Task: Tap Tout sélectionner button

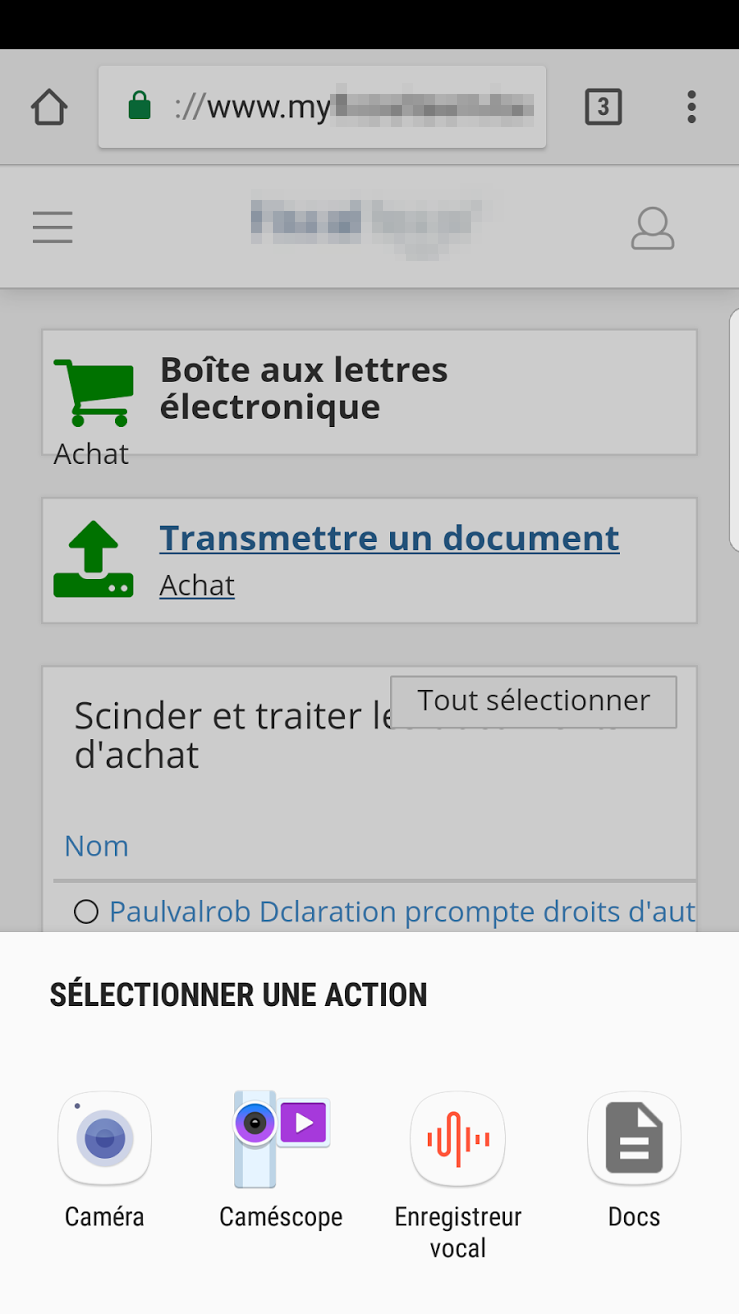Action: [533, 701]
